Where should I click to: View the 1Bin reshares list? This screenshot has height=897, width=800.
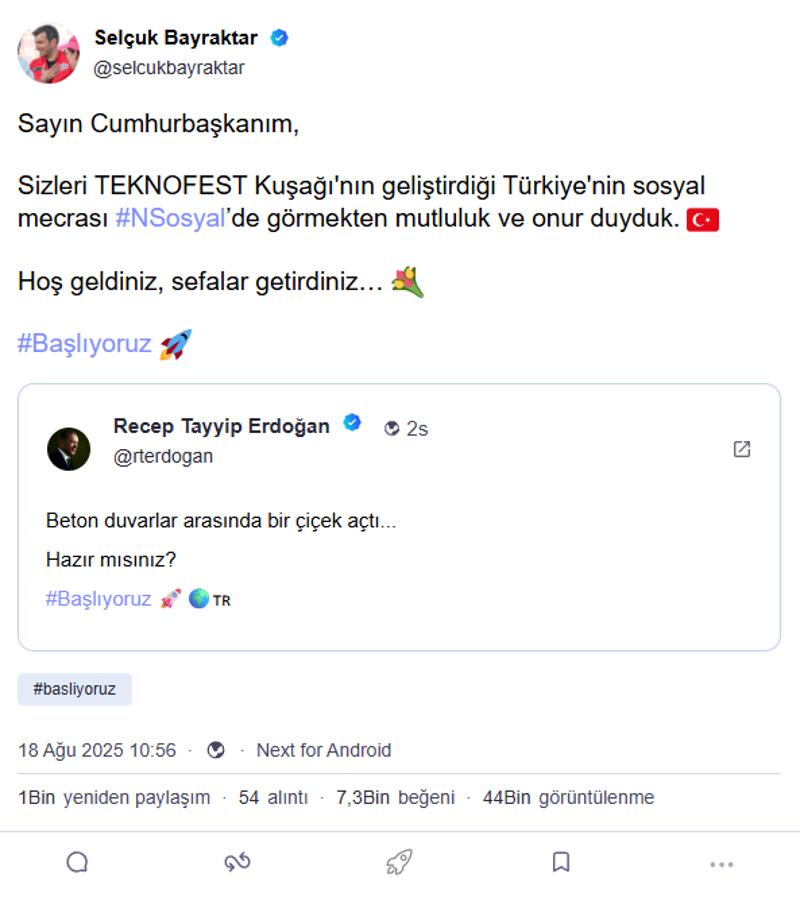[114, 797]
